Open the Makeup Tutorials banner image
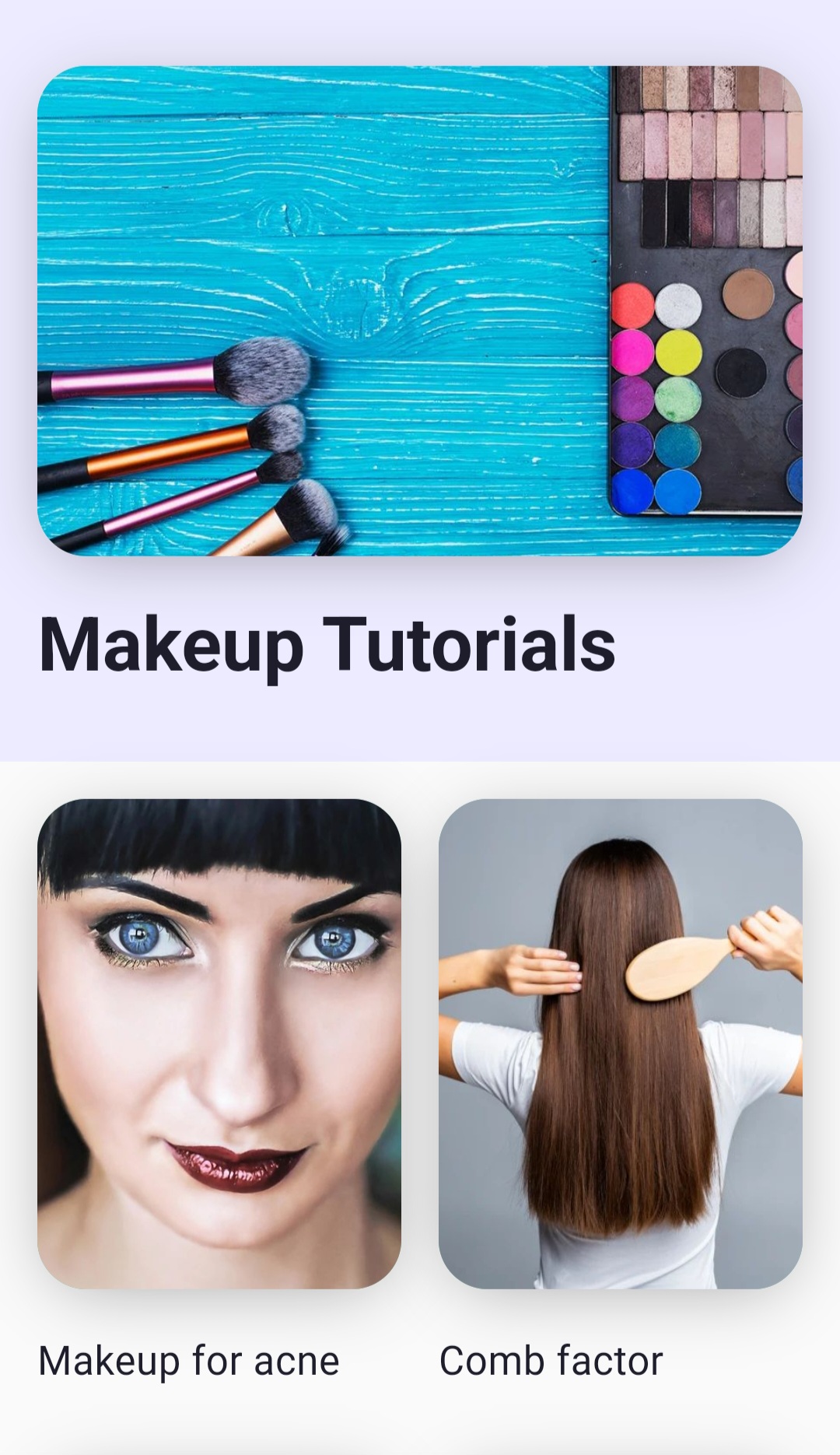The image size is (840, 1455). click(x=420, y=310)
